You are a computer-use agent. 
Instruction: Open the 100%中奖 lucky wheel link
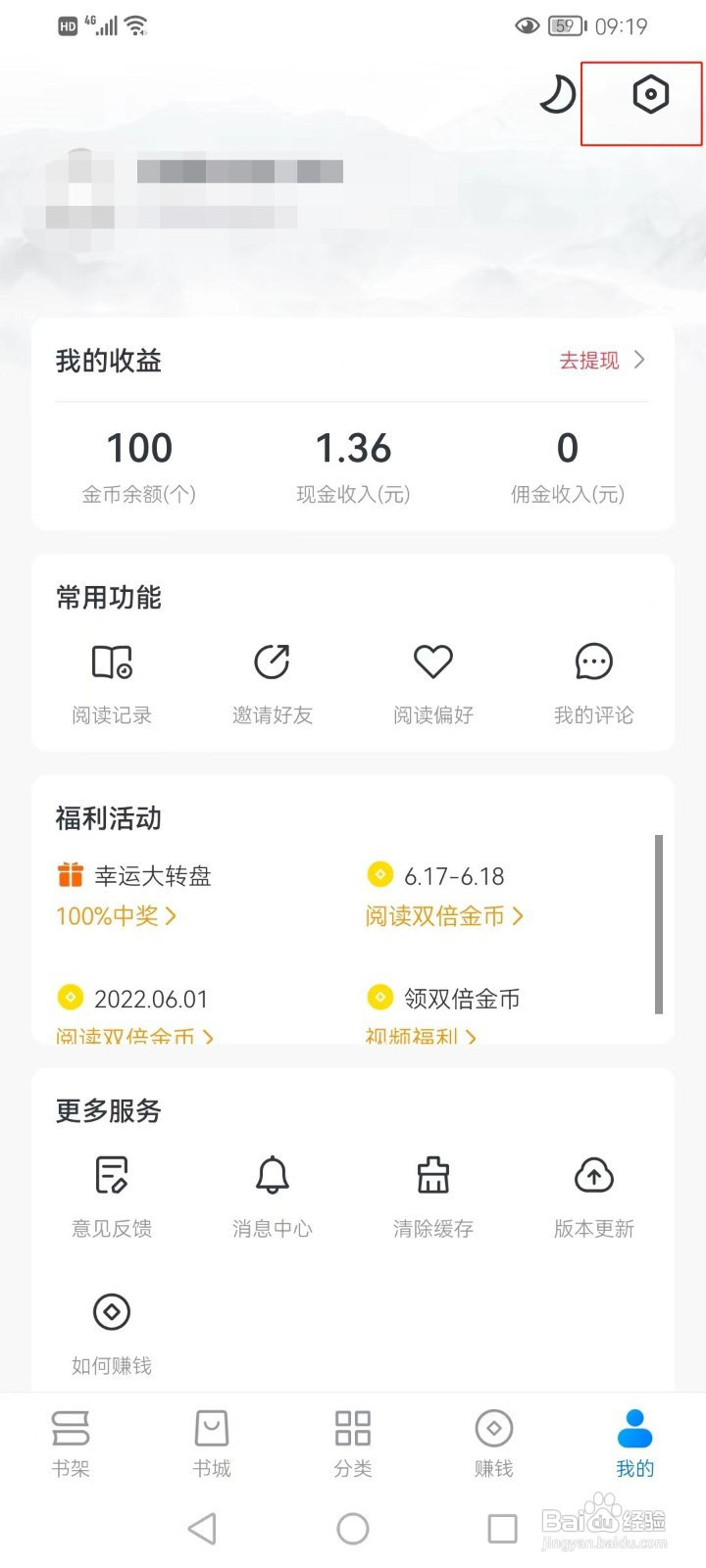point(116,916)
